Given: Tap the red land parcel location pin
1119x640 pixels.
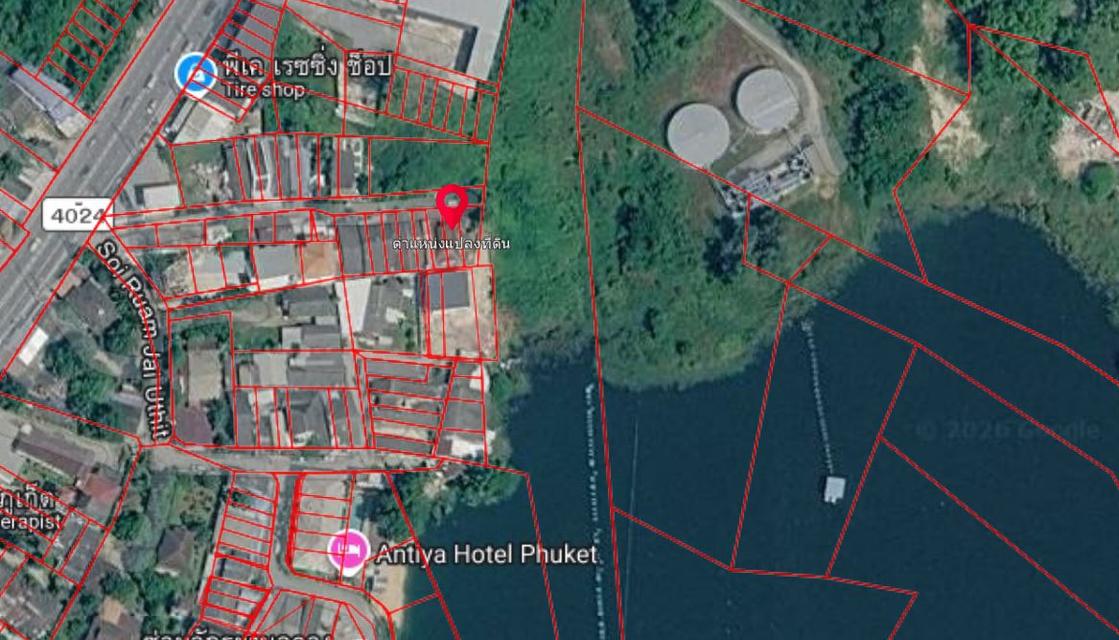Looking at the screenshot, I should click(x=452, y=204).
